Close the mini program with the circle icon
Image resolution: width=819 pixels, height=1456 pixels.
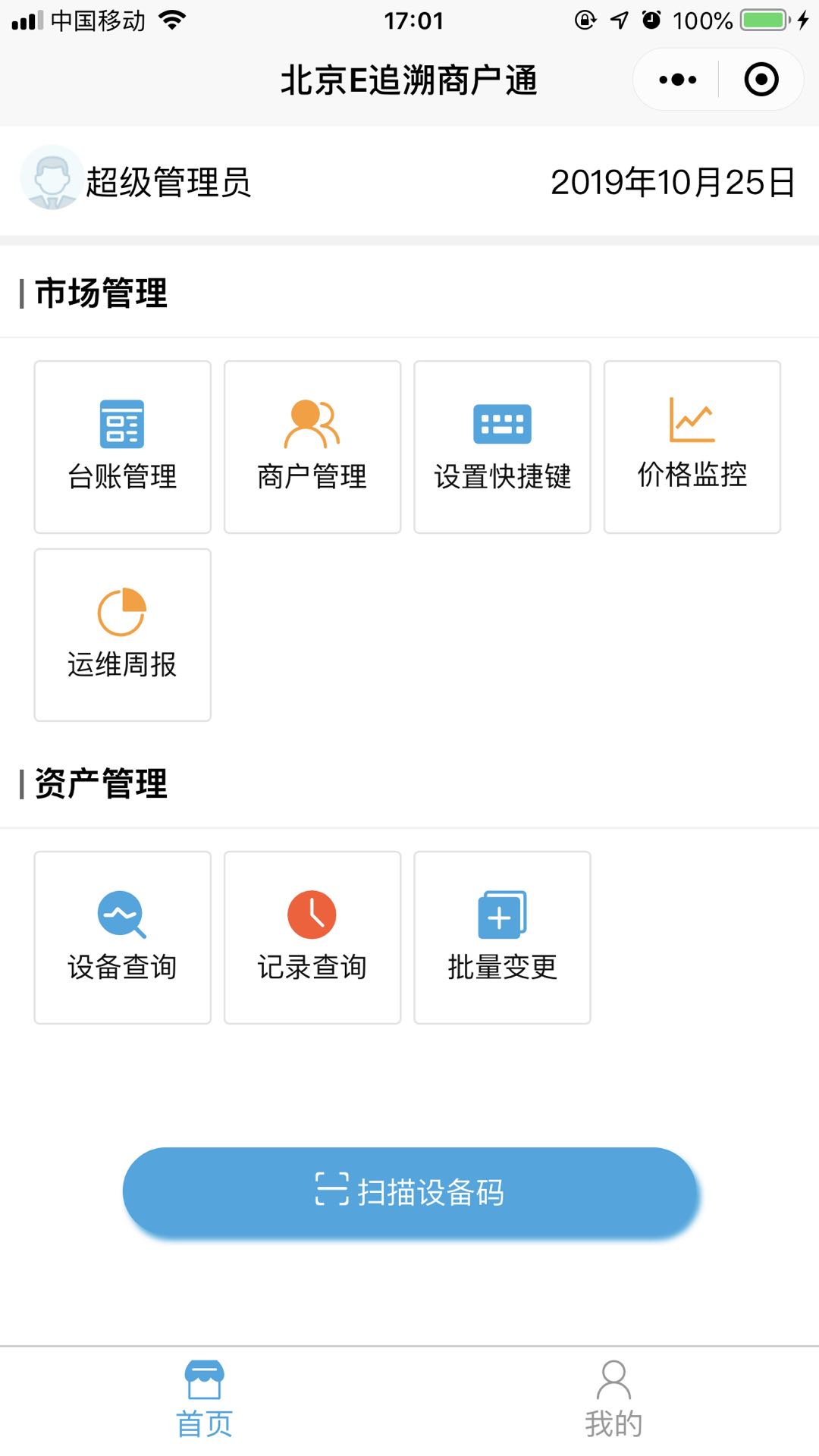(x=761, y=80)
